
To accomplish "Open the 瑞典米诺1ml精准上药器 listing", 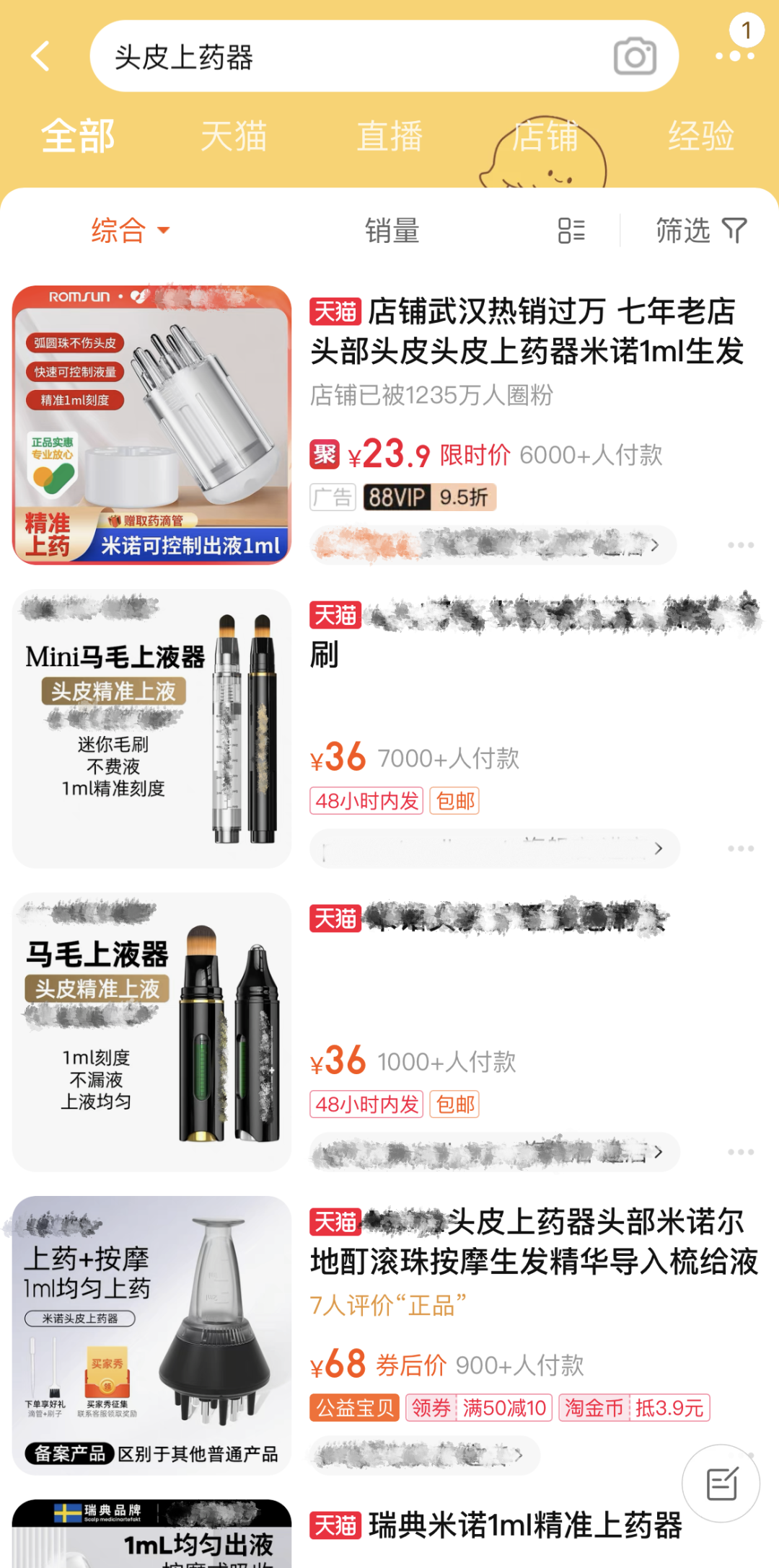I will 524,1525.
